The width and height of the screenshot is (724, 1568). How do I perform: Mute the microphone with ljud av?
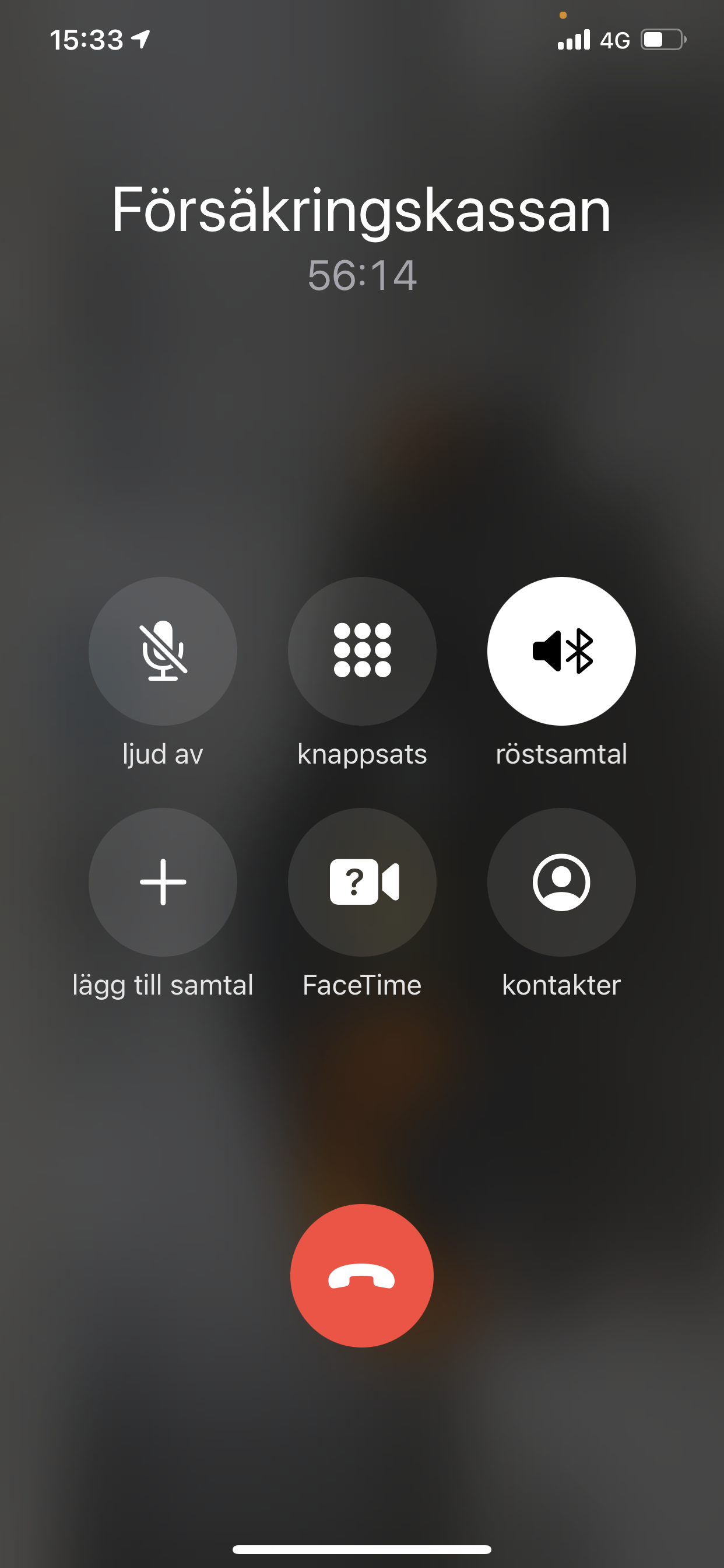point(163,650)
